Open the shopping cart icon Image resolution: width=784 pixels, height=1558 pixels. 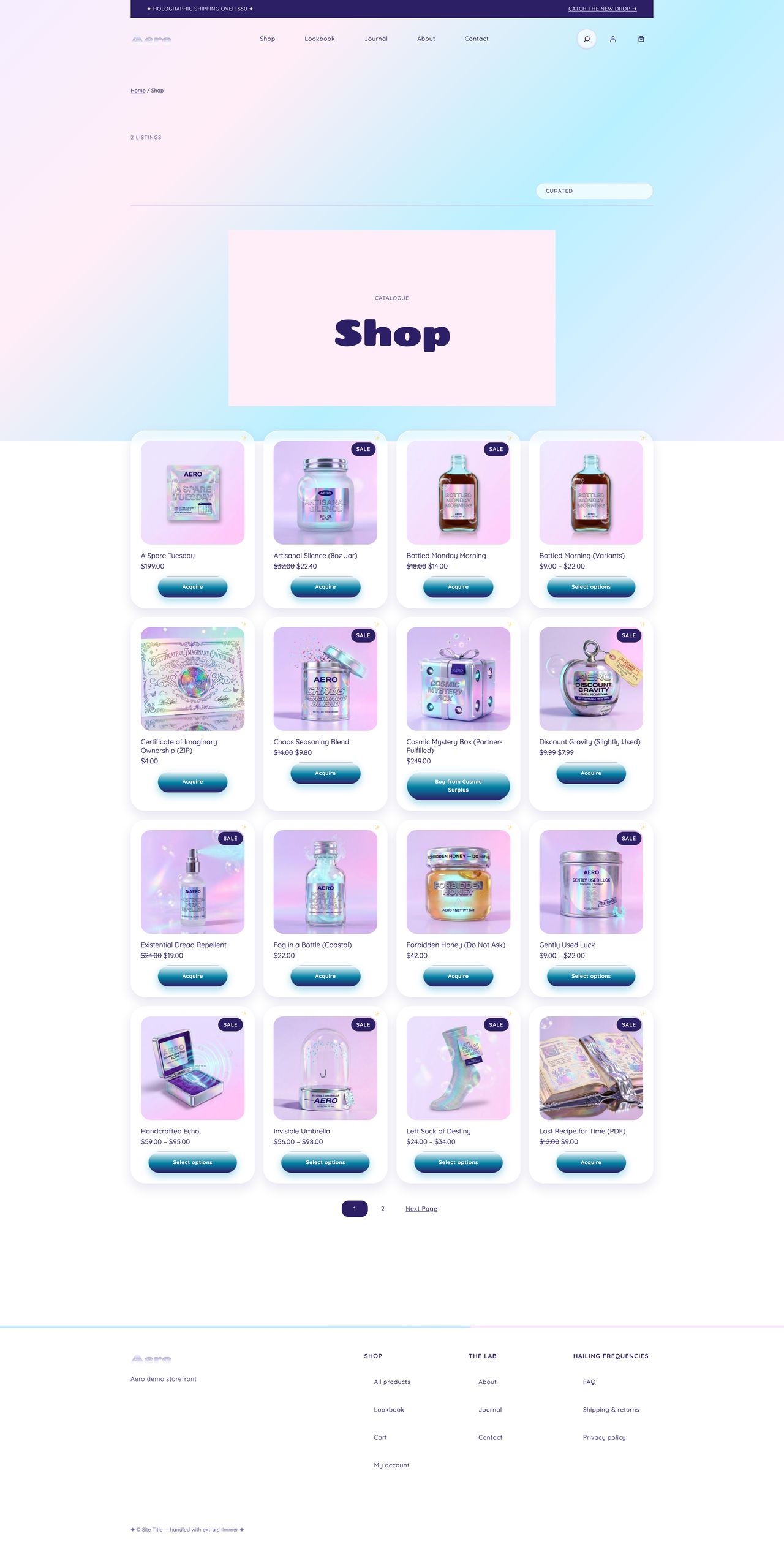pos(641,39)
